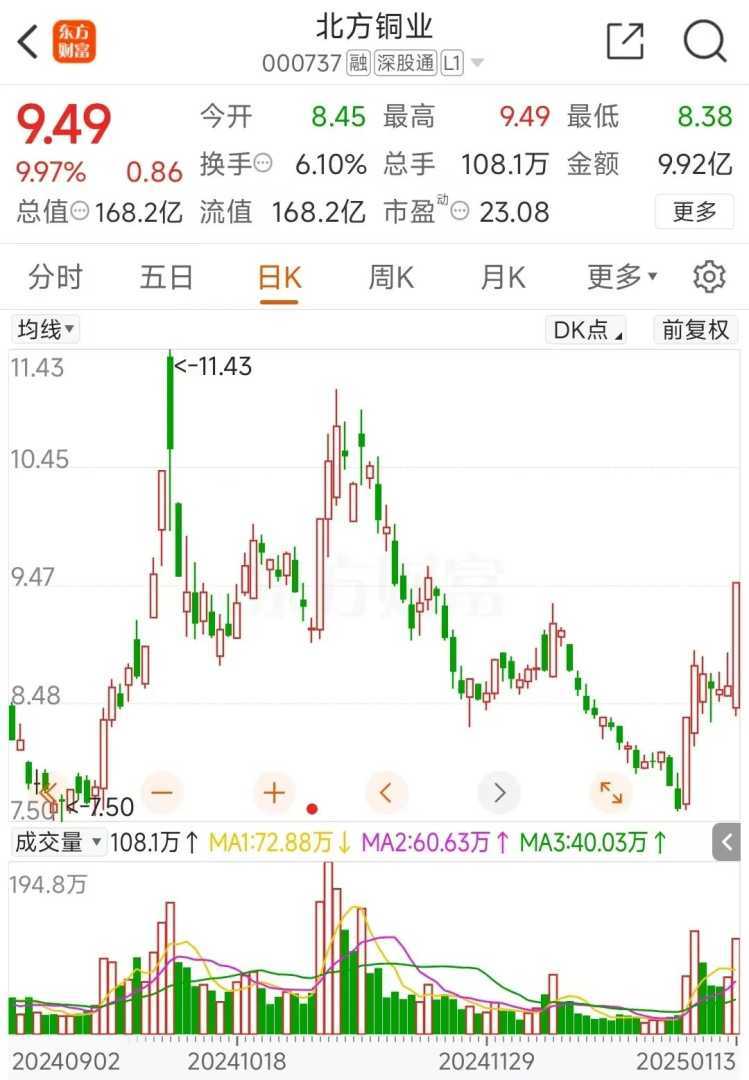Move the chart to earlier dates
The height and width of the screenshot is (1080, 749).
tap(386, 793)
